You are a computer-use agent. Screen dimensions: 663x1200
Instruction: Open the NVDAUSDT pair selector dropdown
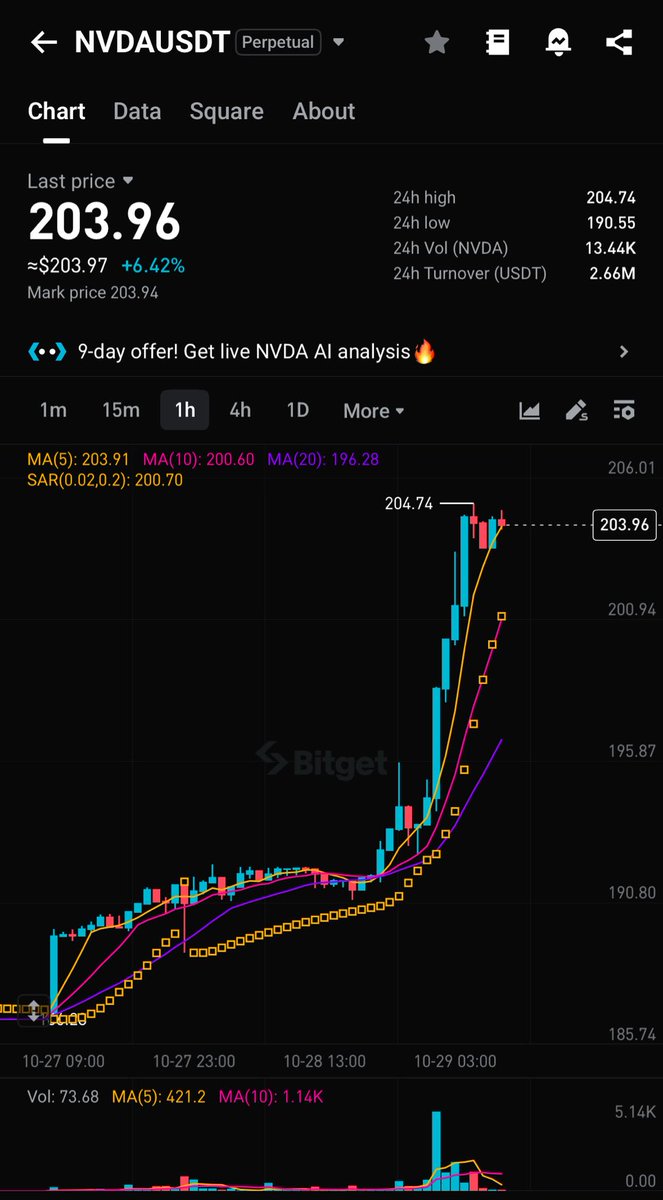point(339,42)
